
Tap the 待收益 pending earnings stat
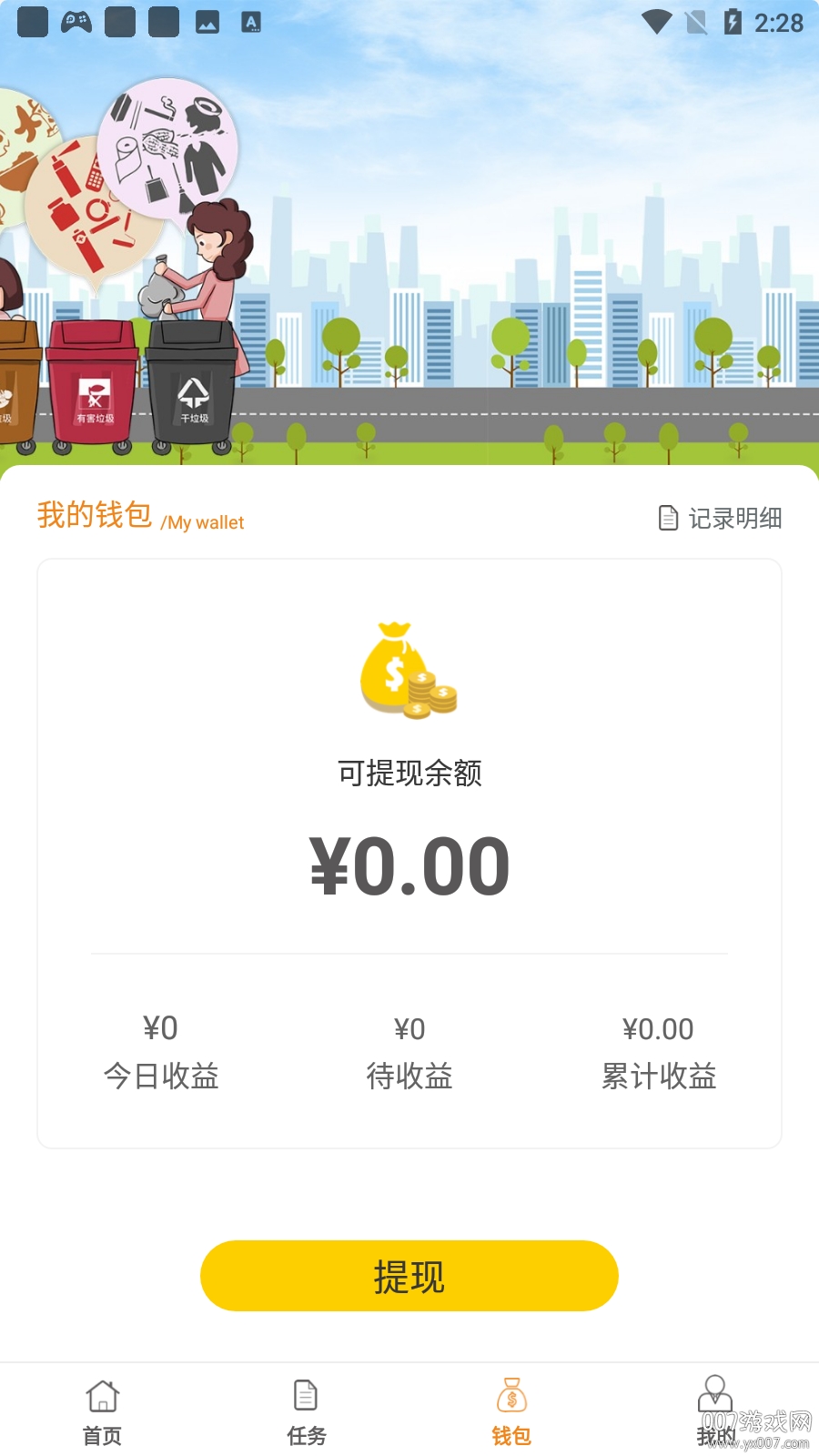click(409, 1077)
